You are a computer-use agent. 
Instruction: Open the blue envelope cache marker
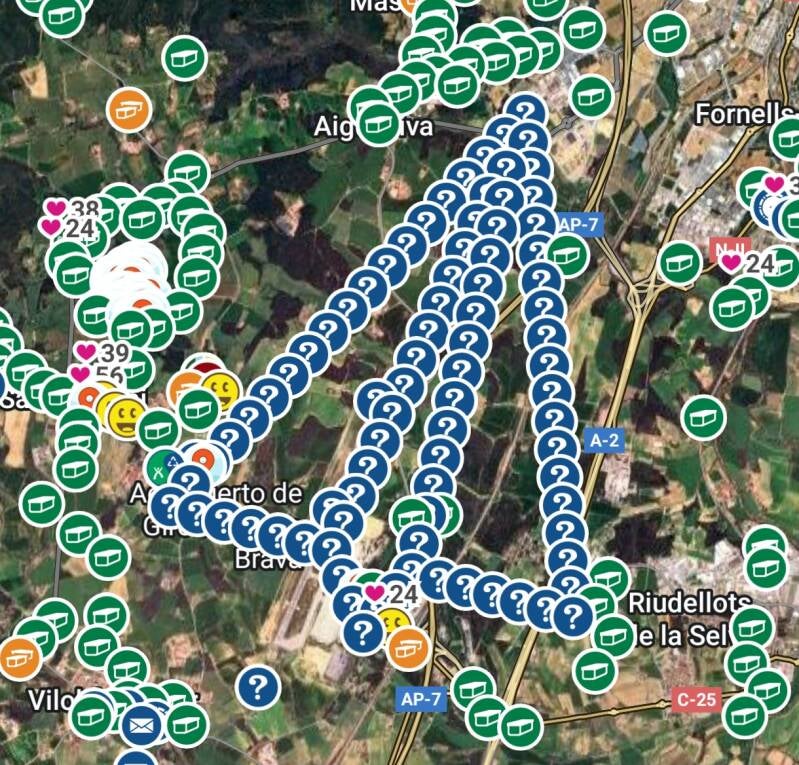pos(141,725)
